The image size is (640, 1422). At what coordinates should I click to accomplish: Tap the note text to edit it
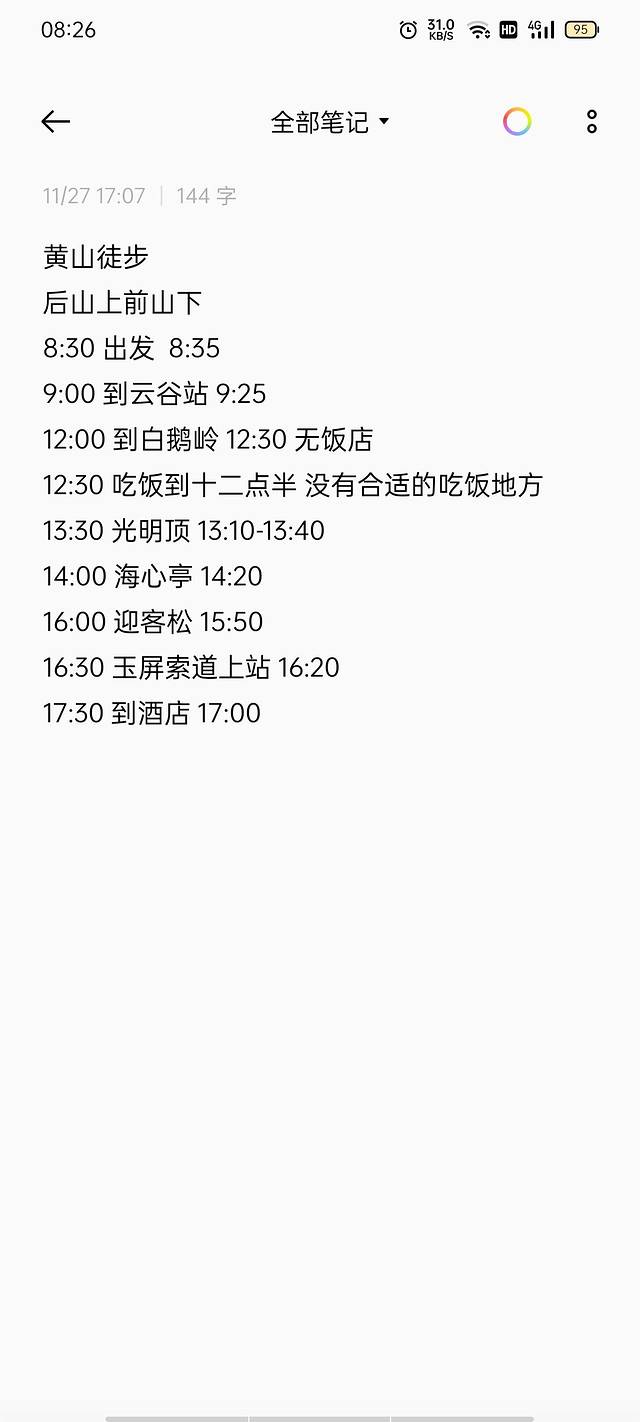pyautogui.click(x=290, y=485)
